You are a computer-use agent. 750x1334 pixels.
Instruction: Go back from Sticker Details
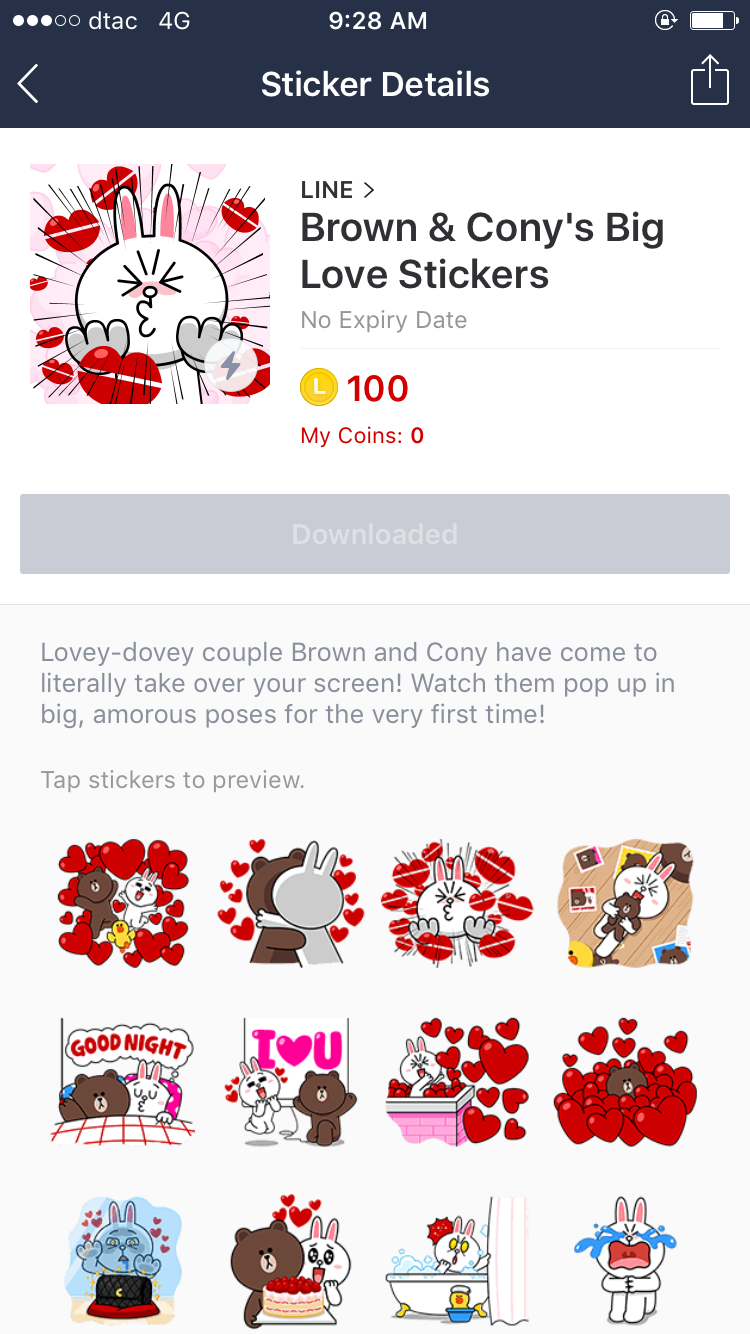pyautogui.click(x=29, y=84)
